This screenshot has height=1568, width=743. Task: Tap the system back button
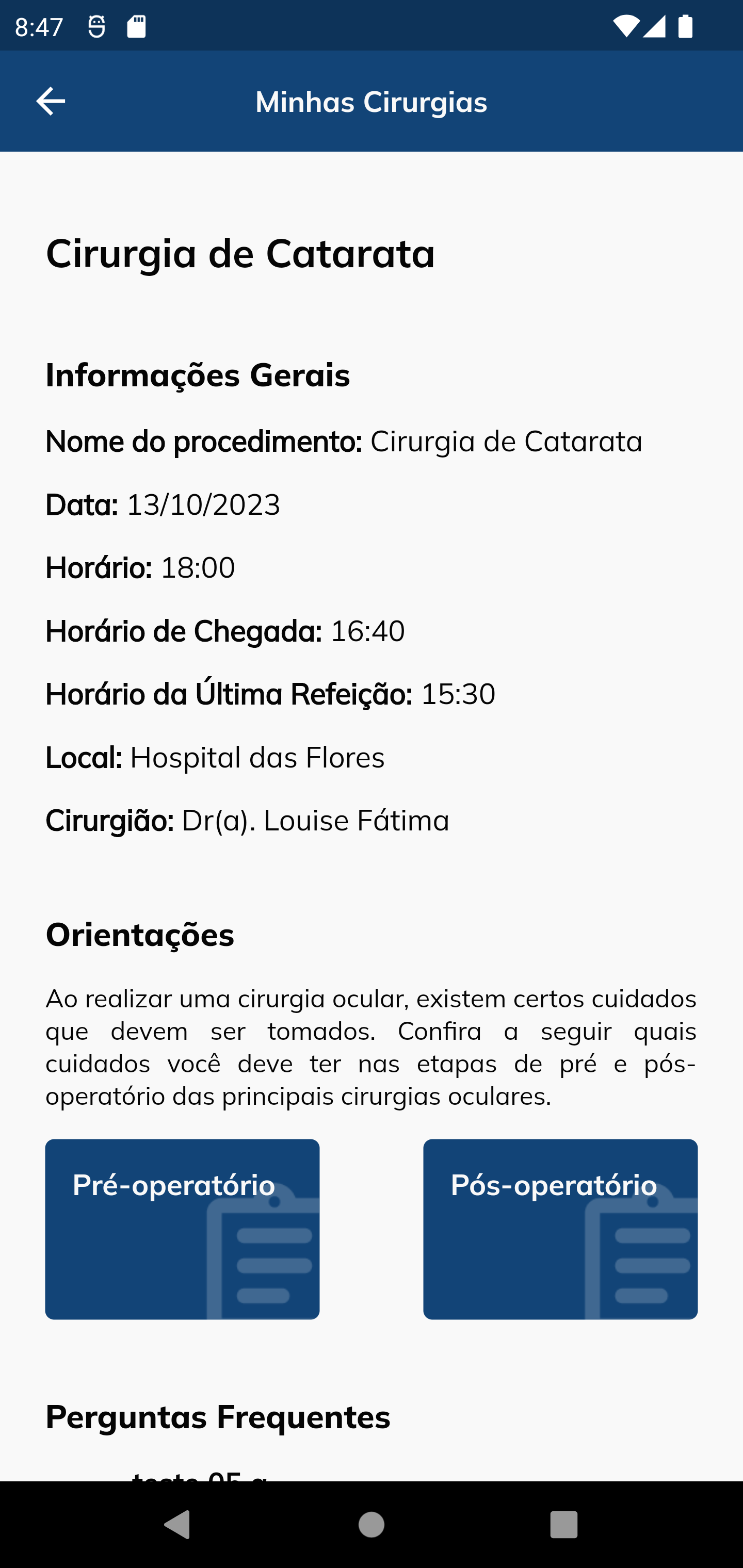(177, 1525)
